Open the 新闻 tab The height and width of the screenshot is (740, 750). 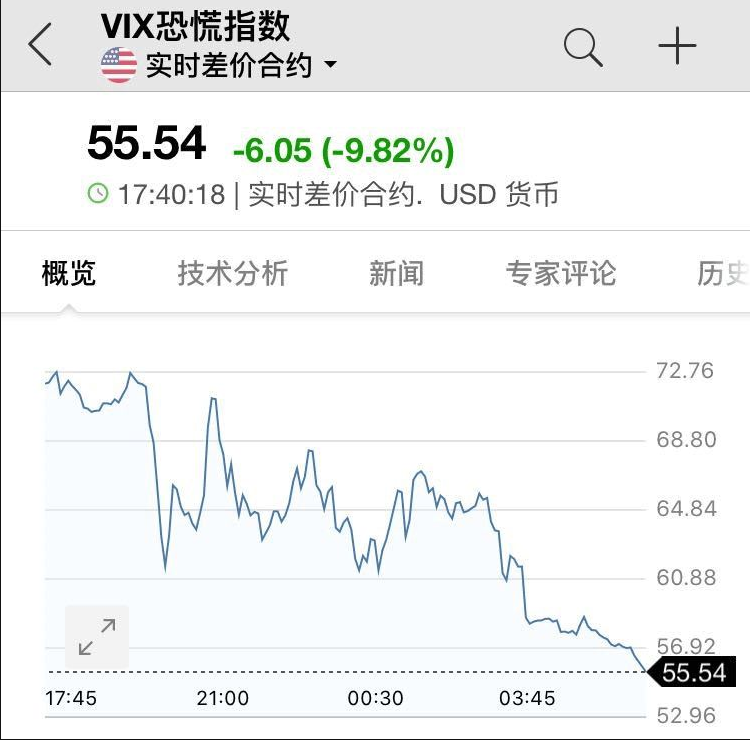(397, 273)
